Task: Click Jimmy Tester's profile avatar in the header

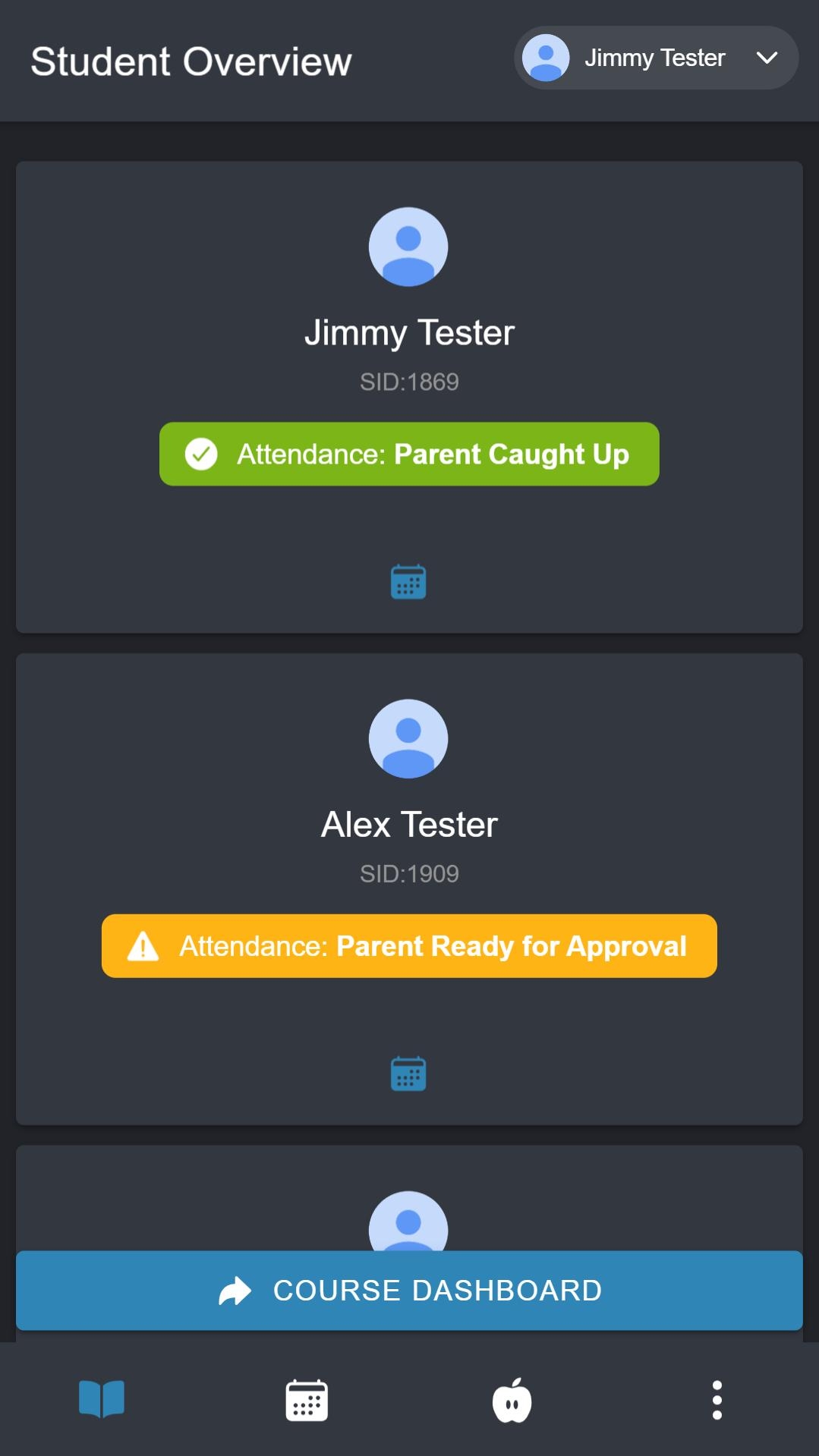Action: [x=544, y=57]
